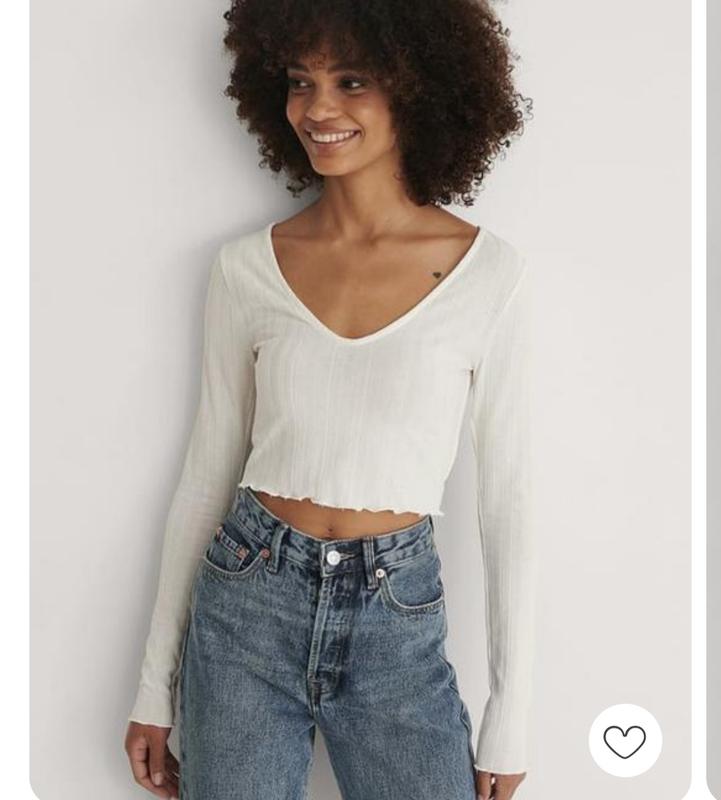Add this white crop top to favorites
Screen dimensions: 721x800
(x=625, y=741)
